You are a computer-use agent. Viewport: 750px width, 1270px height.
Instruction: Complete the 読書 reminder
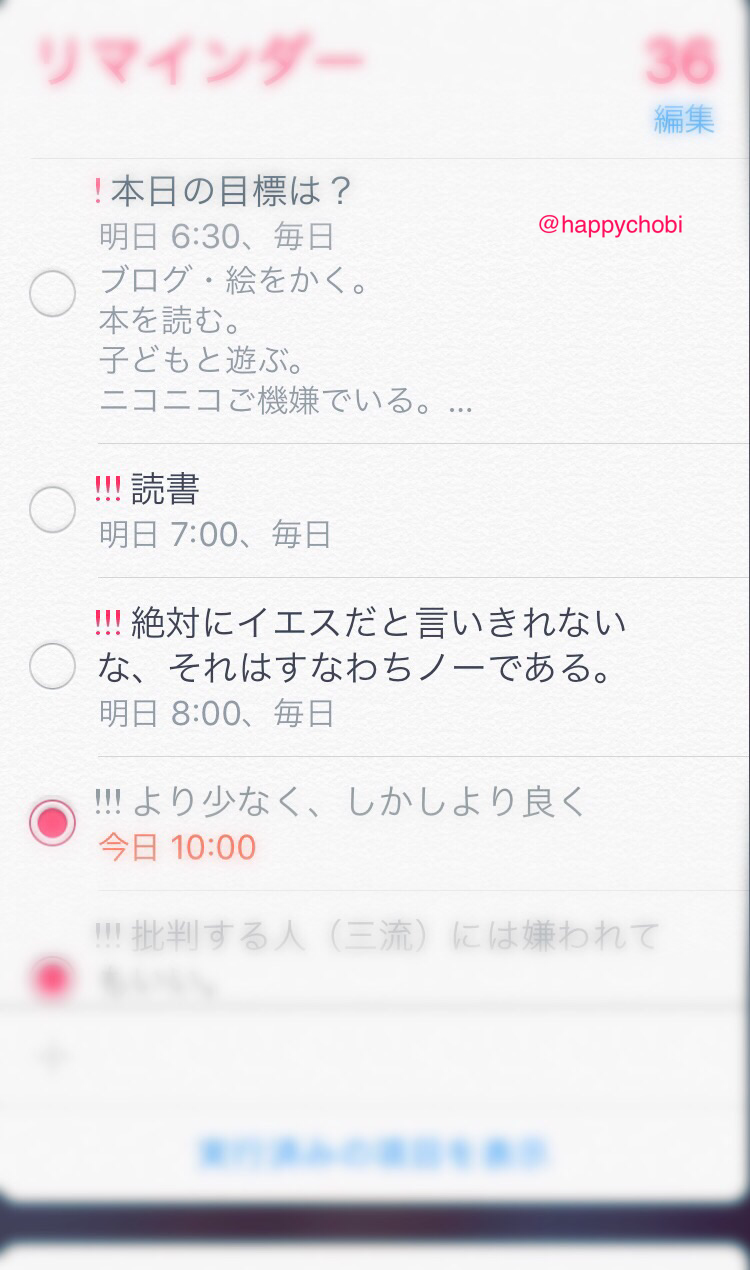point(53,510)
